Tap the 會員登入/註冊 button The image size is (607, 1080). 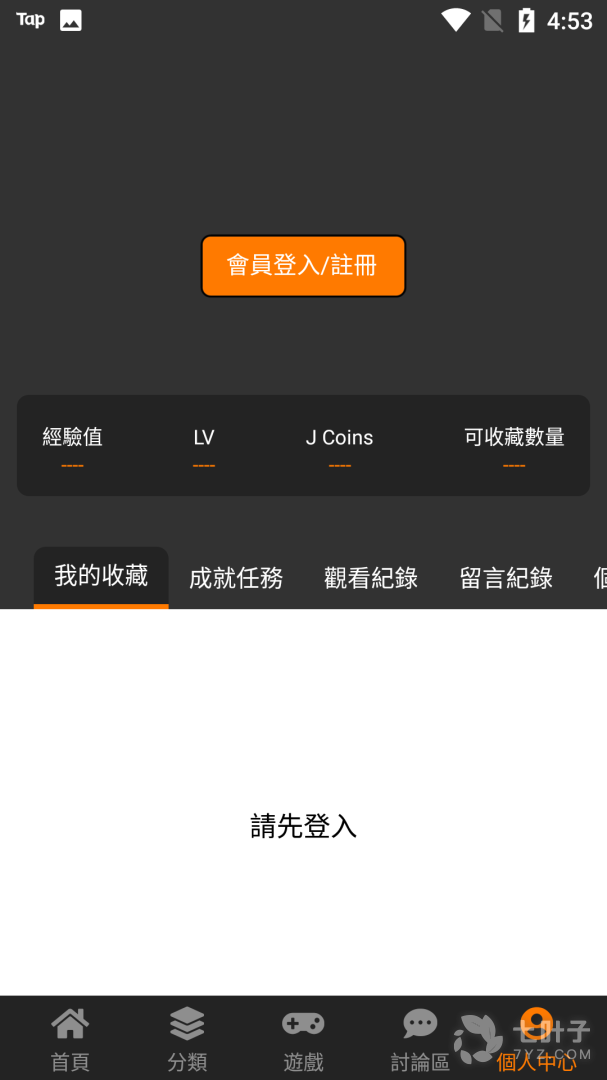303,266
